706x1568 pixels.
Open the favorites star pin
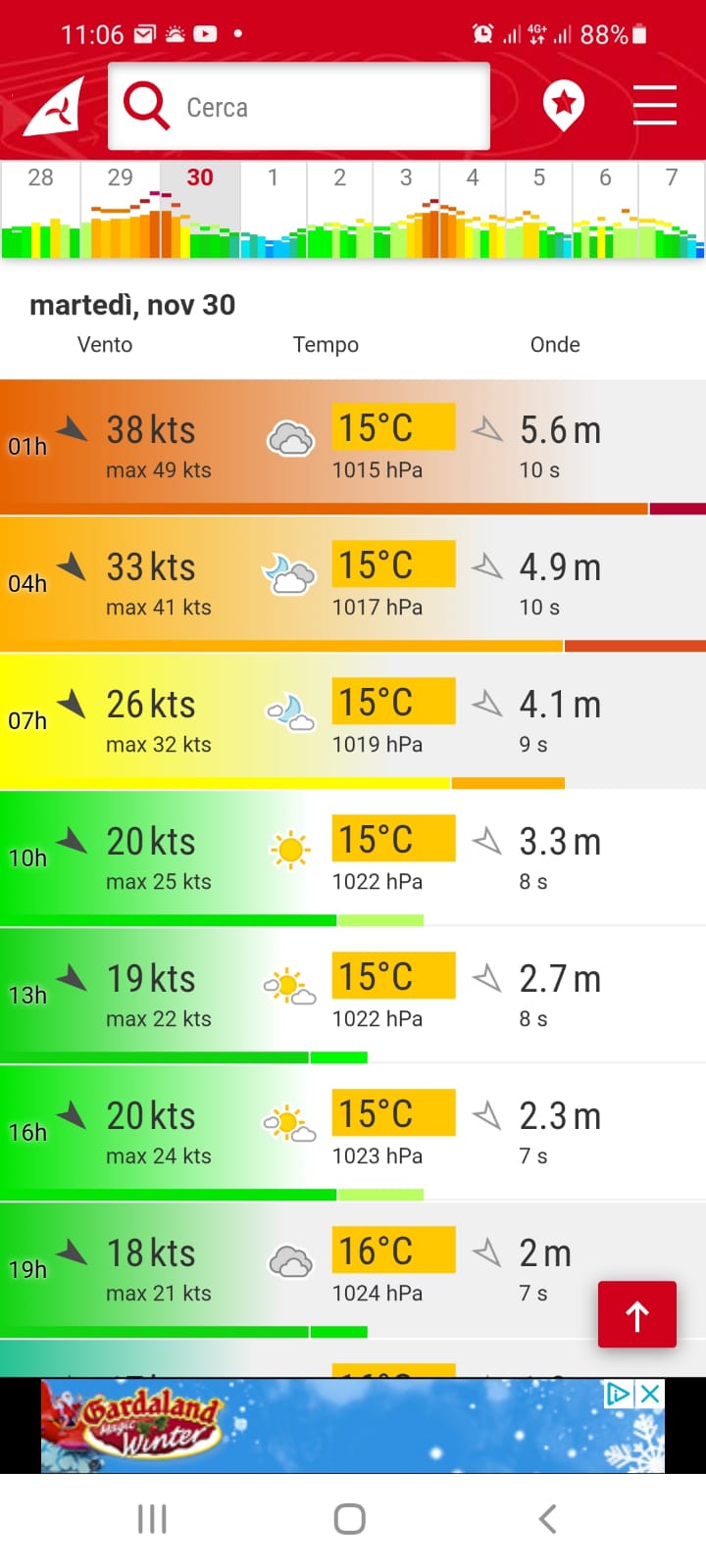click(564, 105)
